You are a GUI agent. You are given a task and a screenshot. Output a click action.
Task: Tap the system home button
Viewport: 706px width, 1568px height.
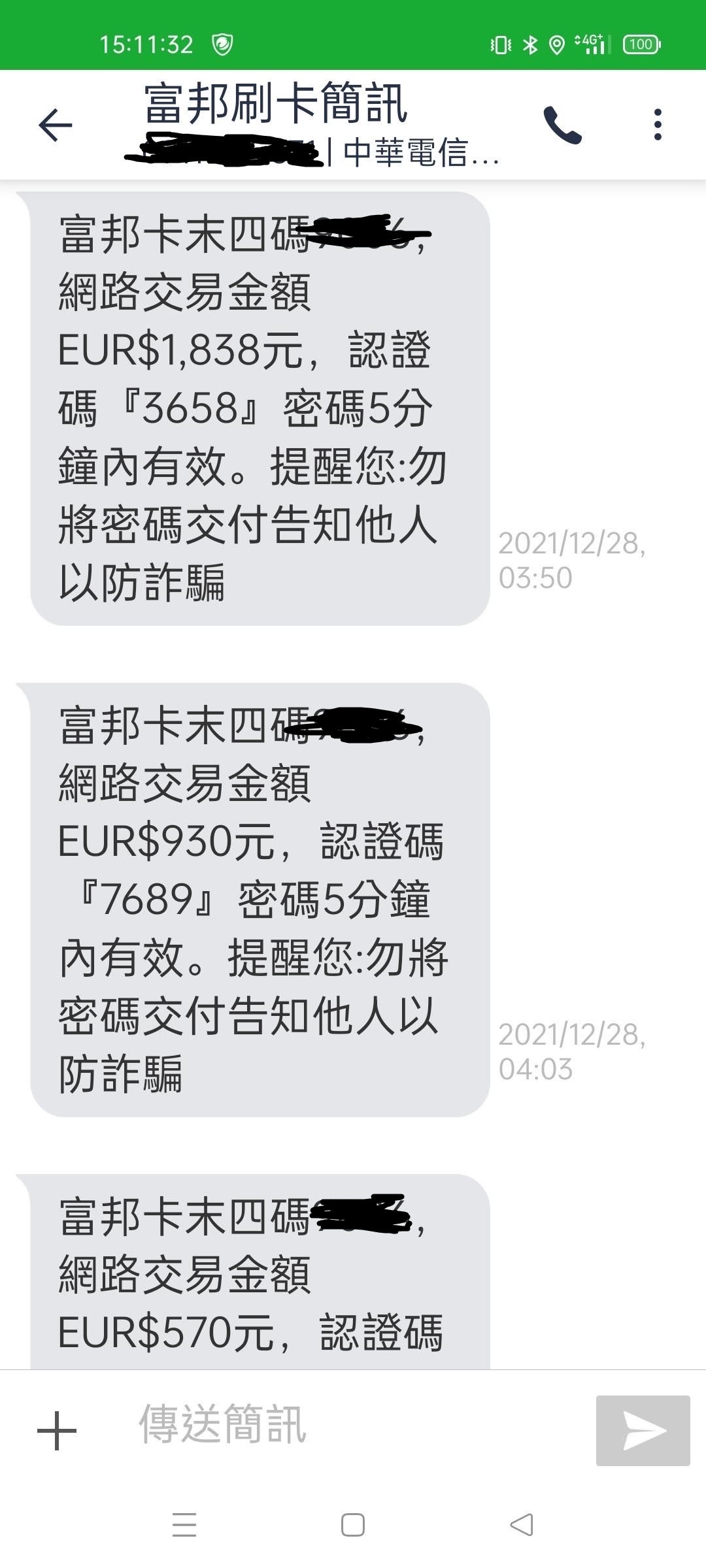click(353, 1525)
